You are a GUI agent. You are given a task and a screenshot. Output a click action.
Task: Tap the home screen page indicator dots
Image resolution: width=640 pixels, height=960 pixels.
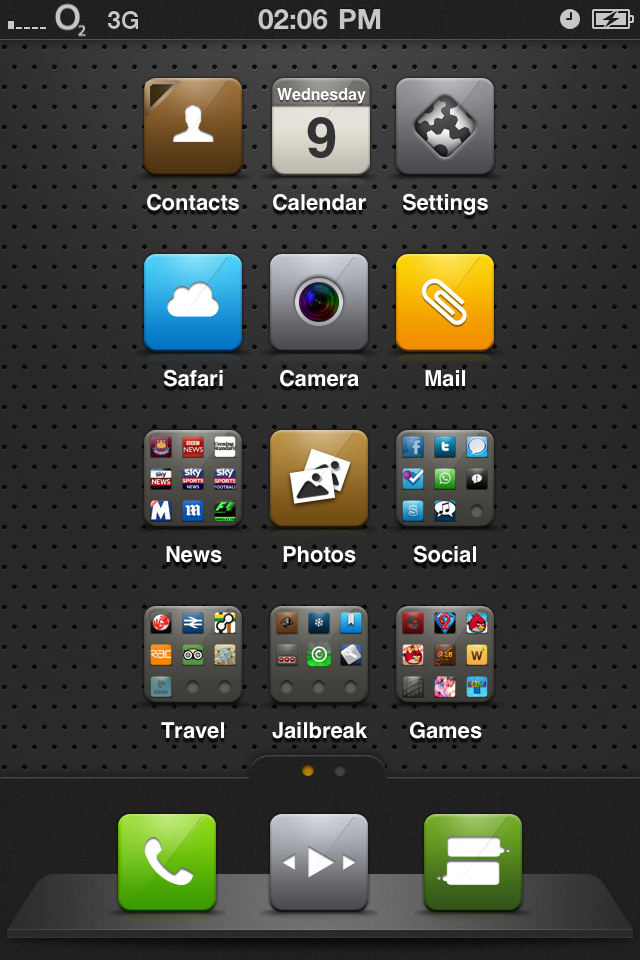click(320, 771)
